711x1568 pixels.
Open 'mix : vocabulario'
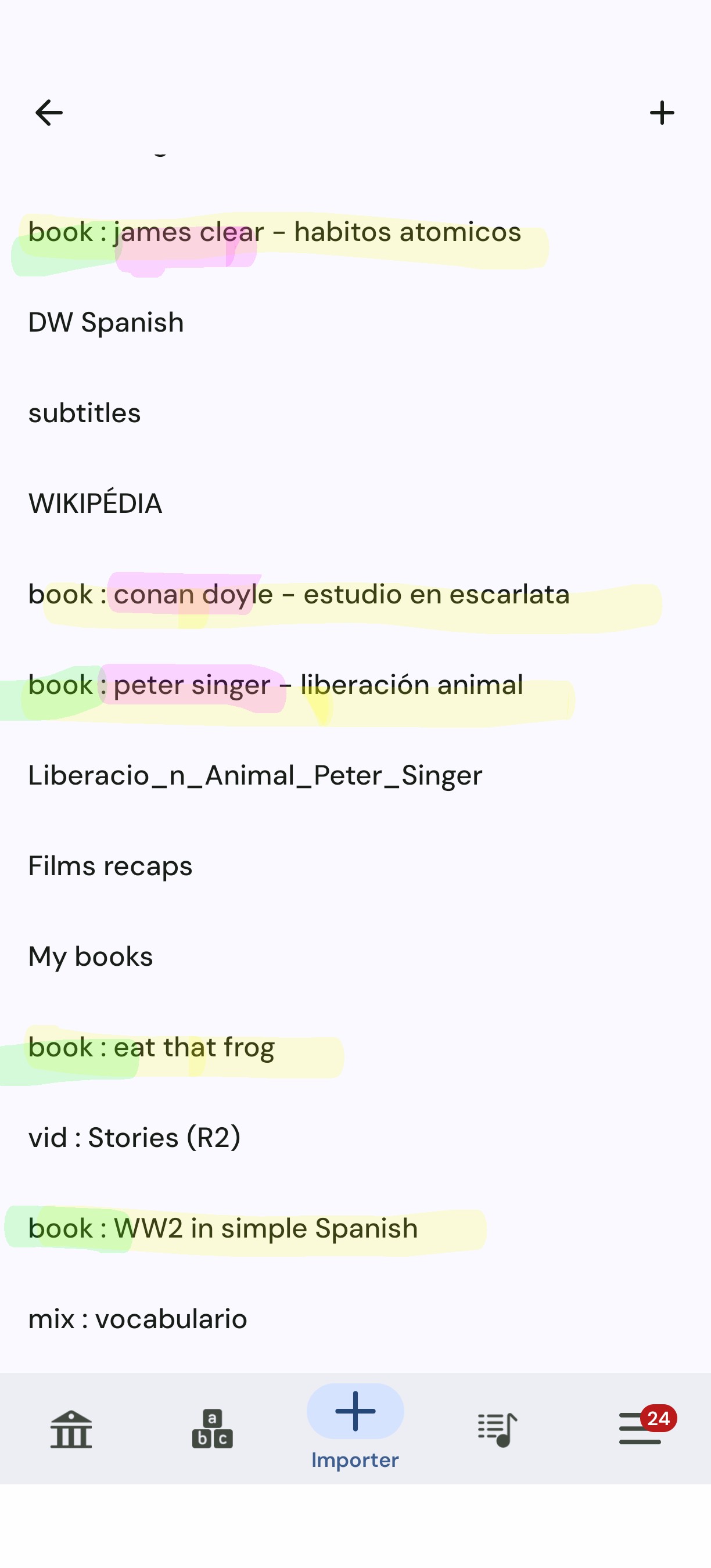click(x=138, y=1319)
